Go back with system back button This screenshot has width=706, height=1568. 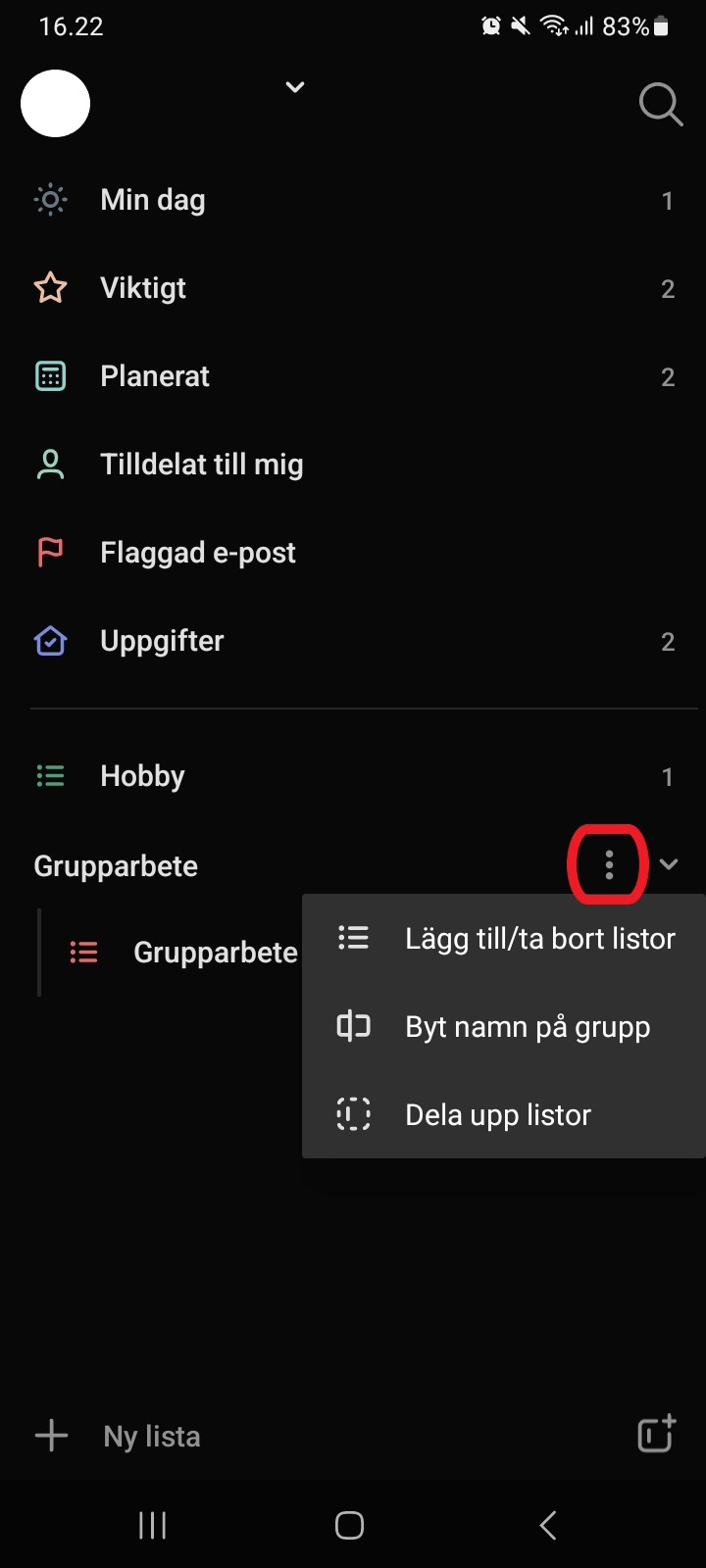[x=548, y=1525]
